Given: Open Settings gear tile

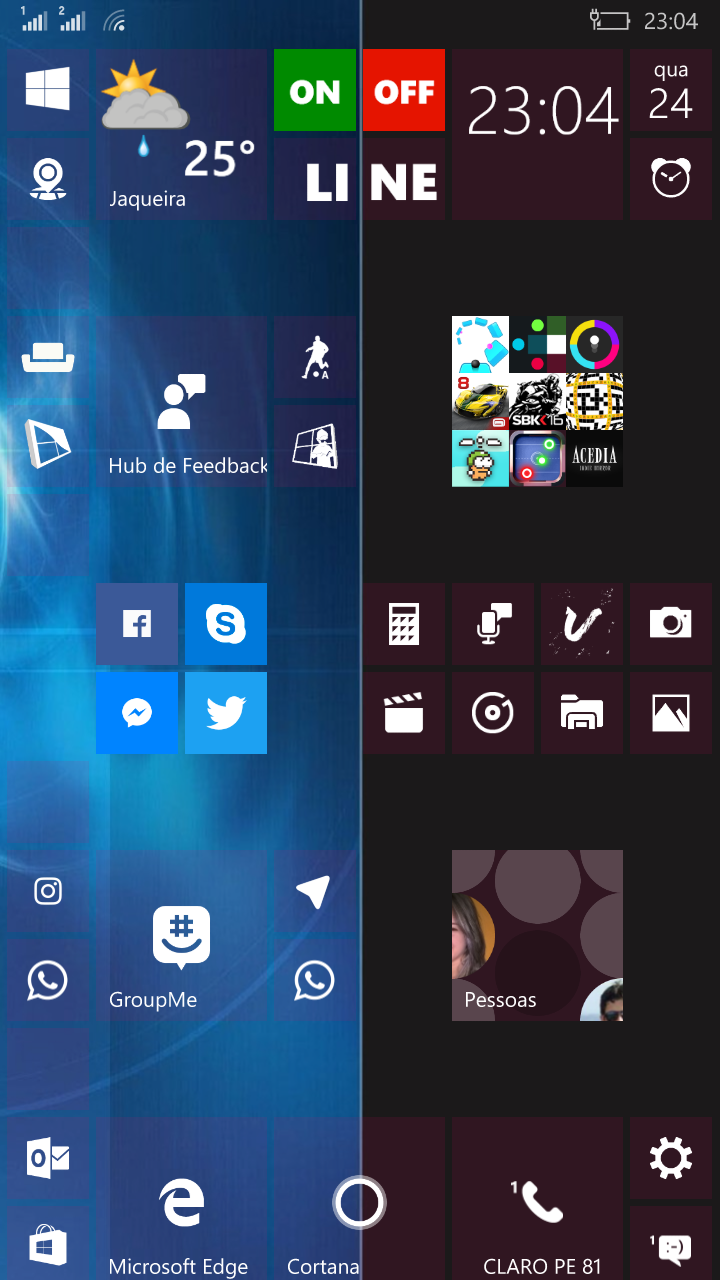Looking at the screenshot, I should 671,1159.
